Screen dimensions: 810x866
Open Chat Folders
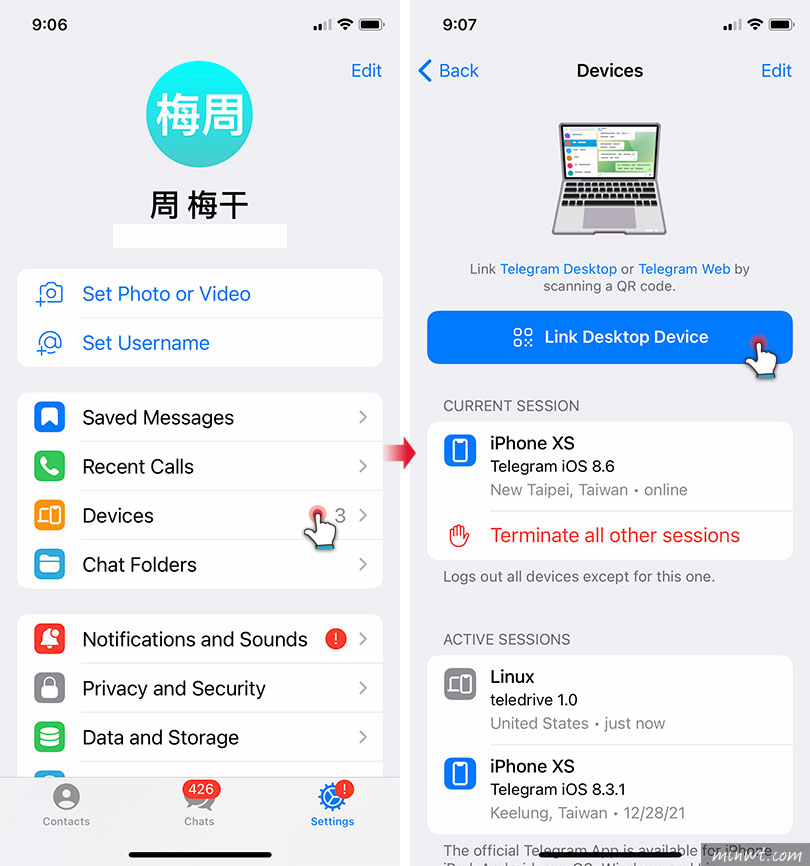(x=200, y=565)
